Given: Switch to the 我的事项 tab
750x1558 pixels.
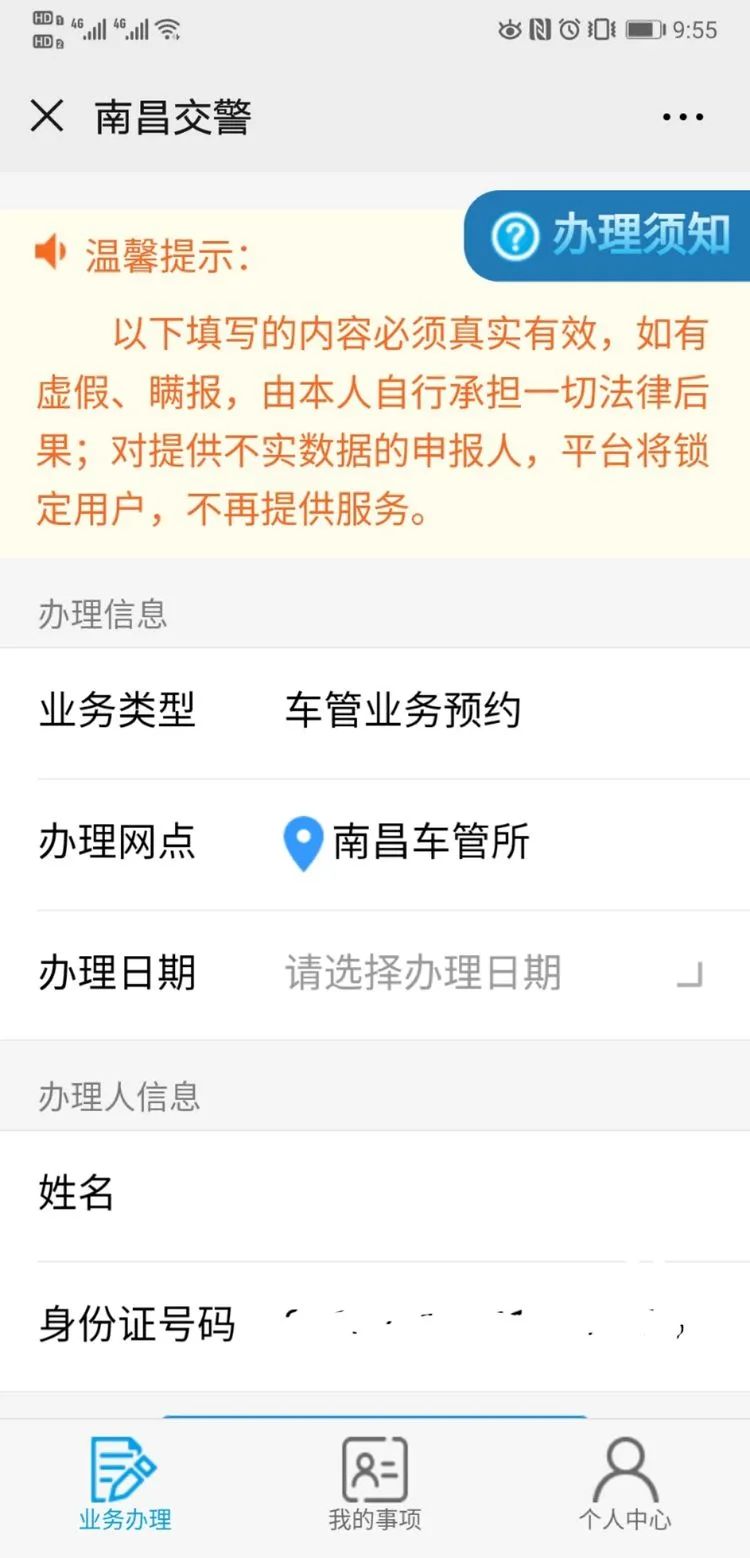Looking at the screenshot, I should click(x=375, y=1485).
